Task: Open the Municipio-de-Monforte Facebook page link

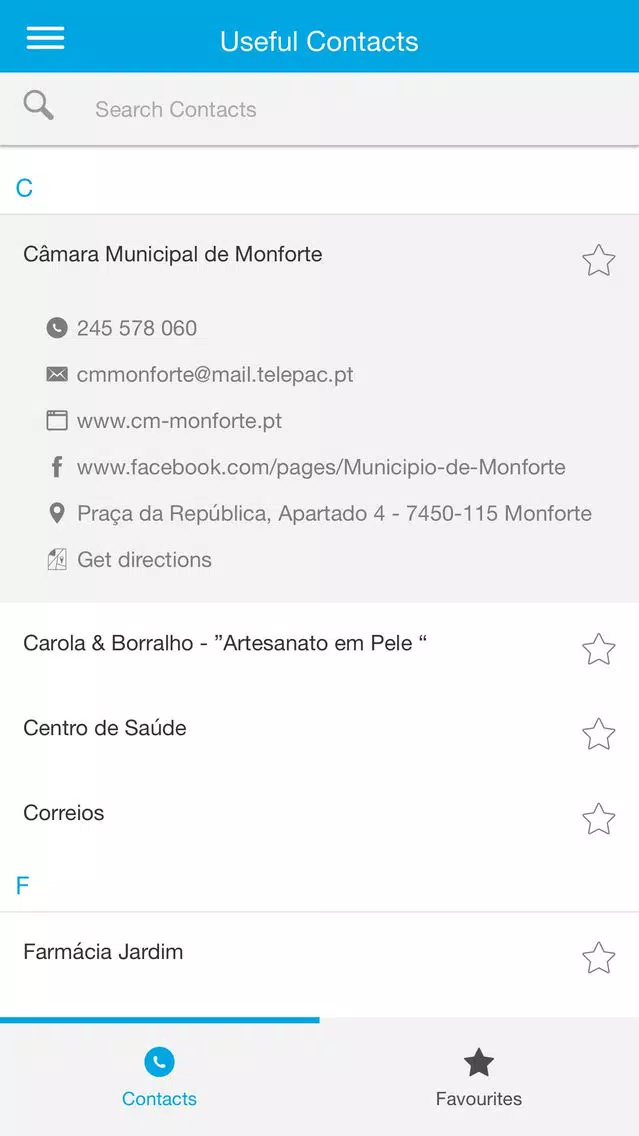Action: click(x=307, y=467)
